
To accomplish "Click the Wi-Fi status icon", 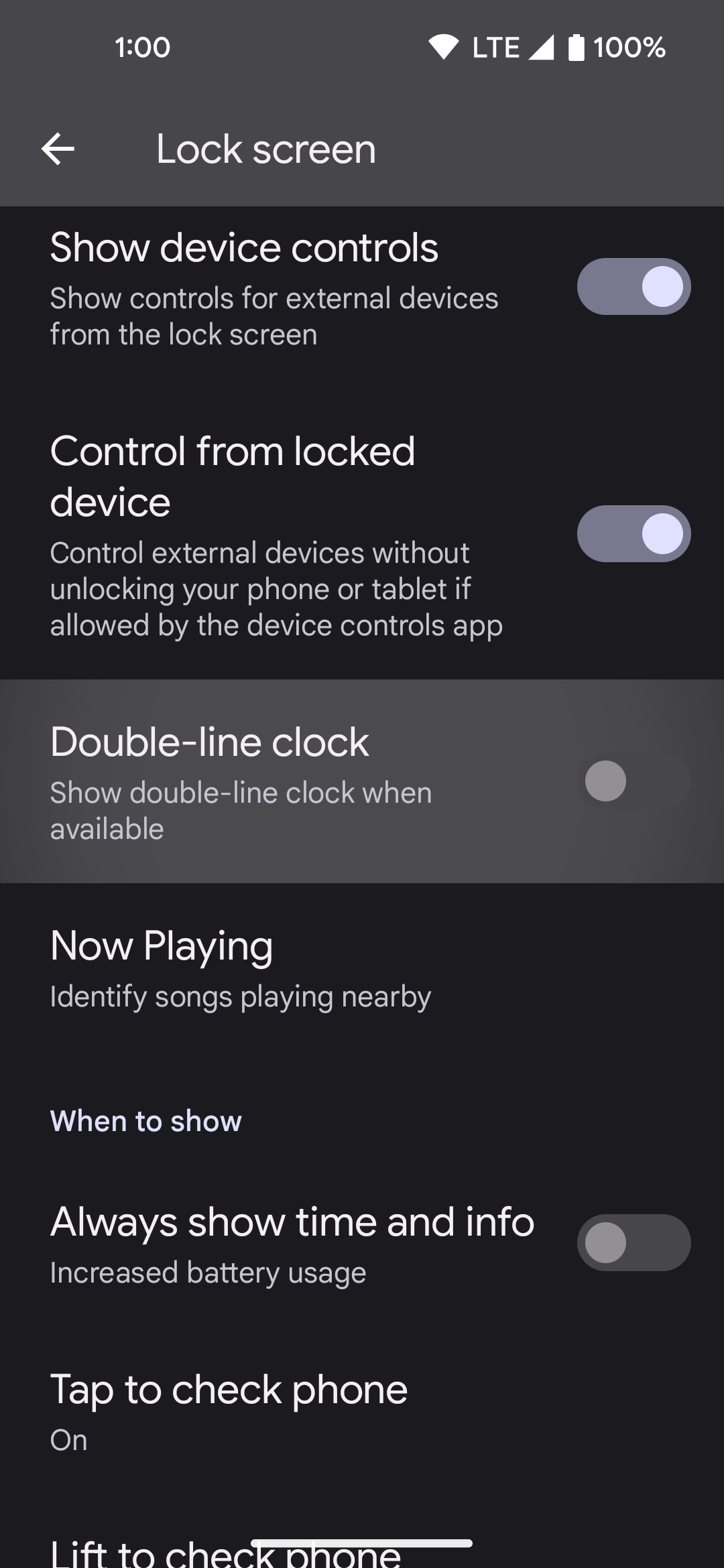I will tap(443, 46).
